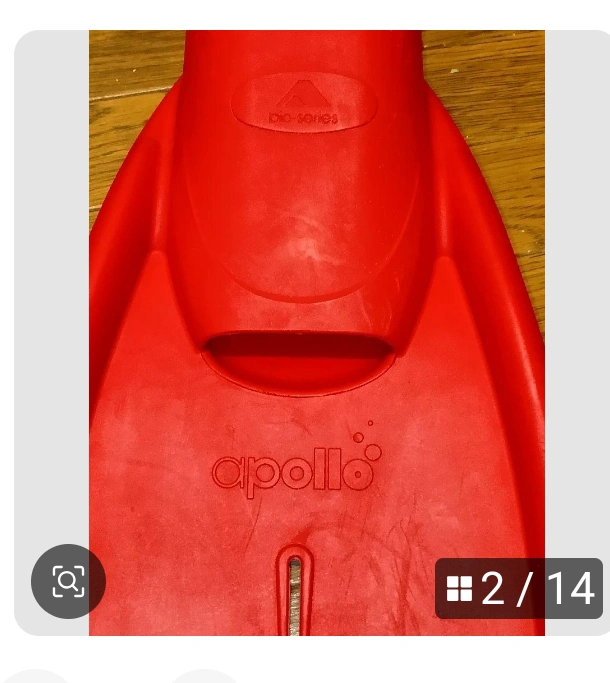Open the 2 / 14 photo gallery grid
The width and height of the screenshot is (610, 683).
(x=519, y=588)
